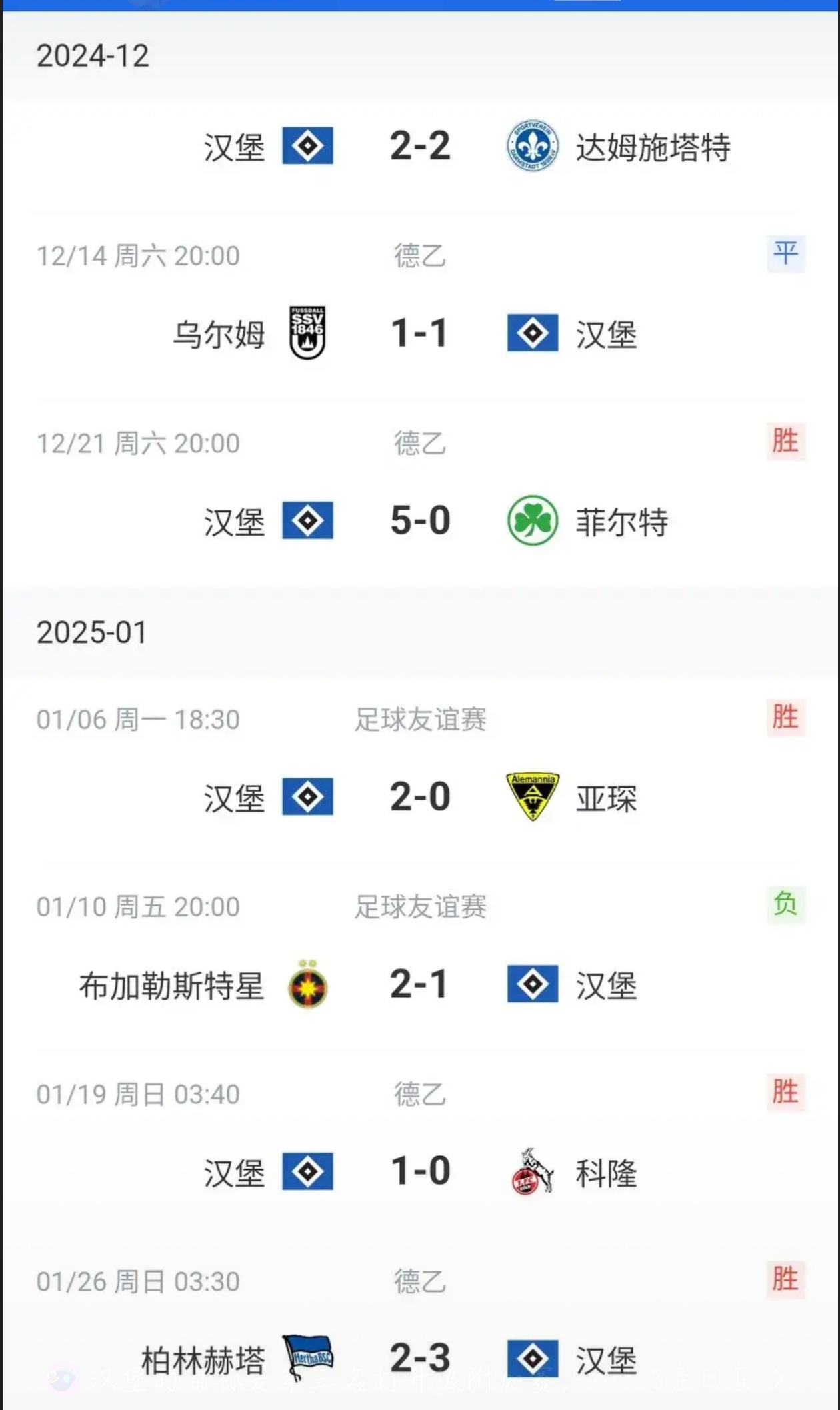Click the red 胜 result badge for 菲尔特 match
Image resolution: width=840 pixels, height=1410 pixels.
(x=785, y=442)
